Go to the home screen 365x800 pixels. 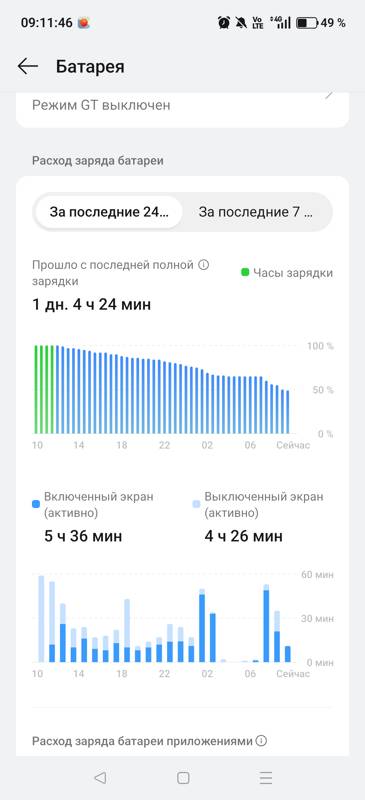tap(183, 778)
